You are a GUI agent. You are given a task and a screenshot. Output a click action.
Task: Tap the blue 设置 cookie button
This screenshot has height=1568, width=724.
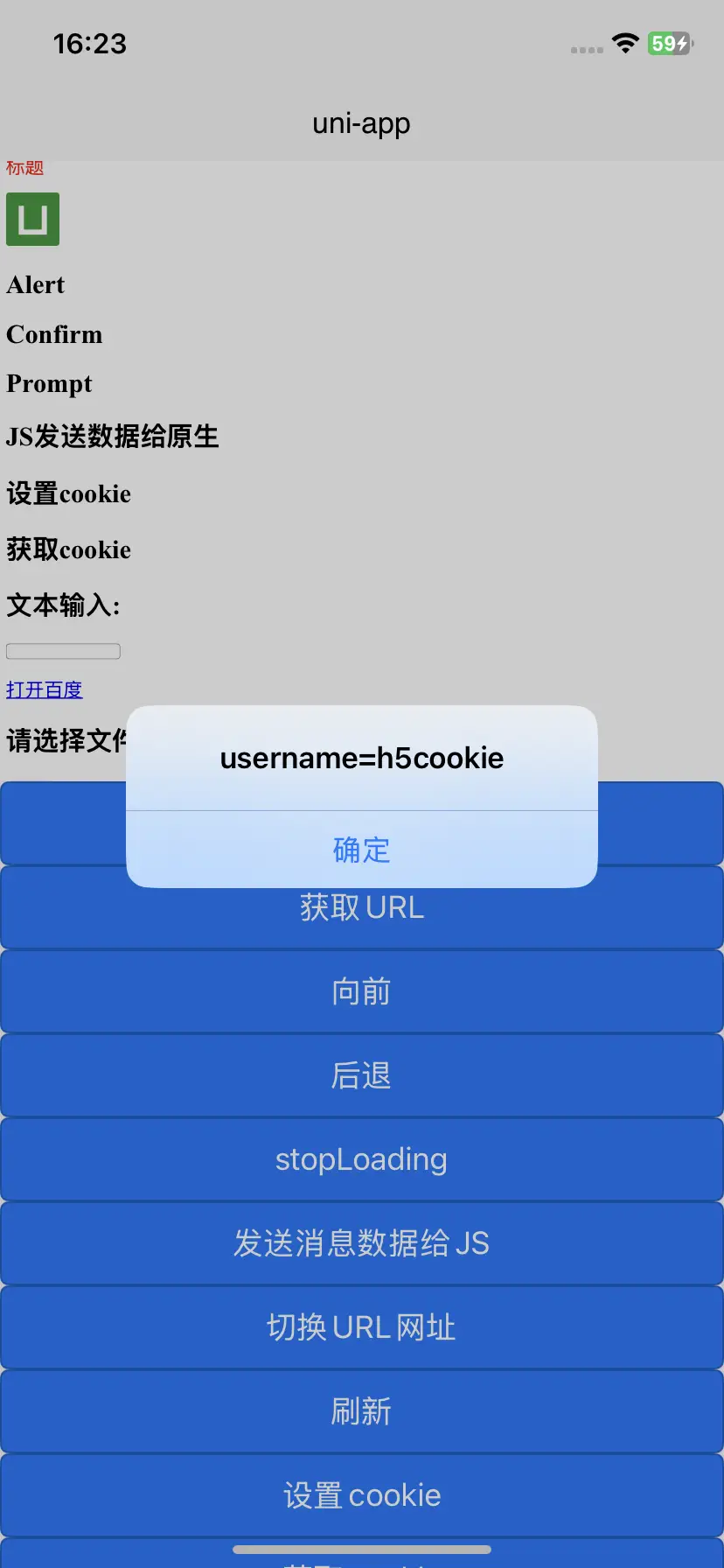(x=362, y=1496)
